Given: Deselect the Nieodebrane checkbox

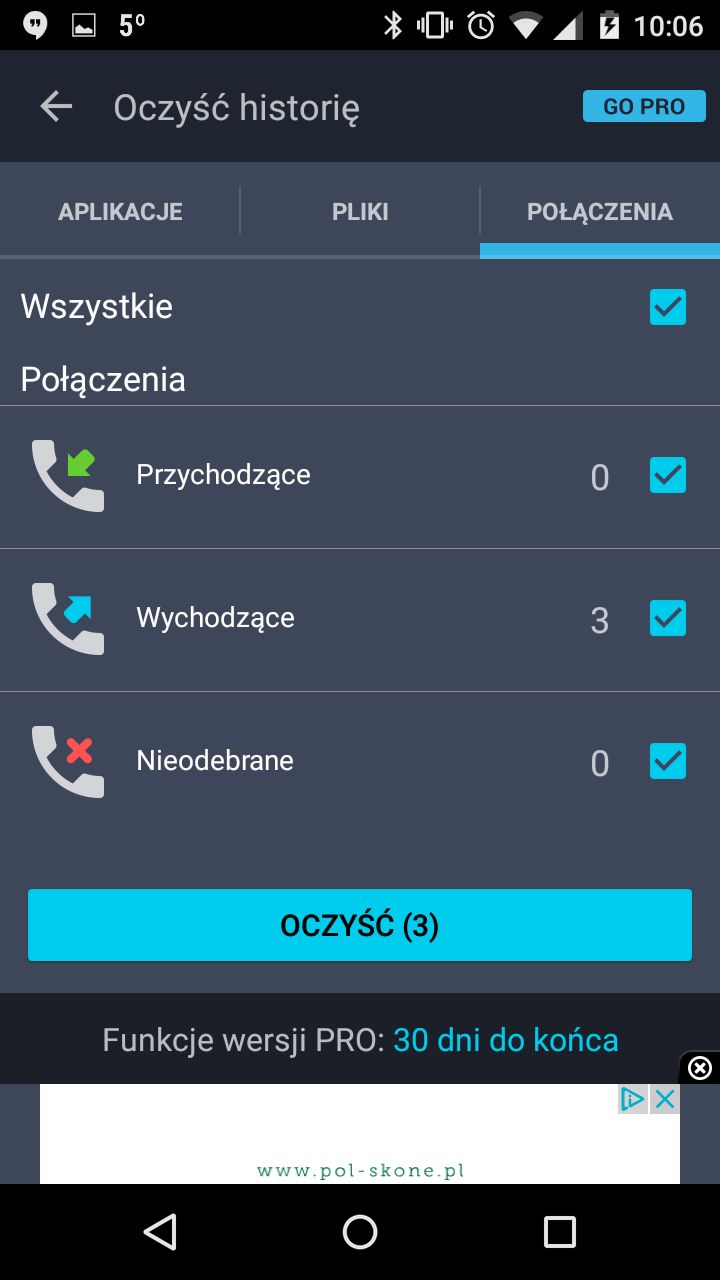Looking at the screenshot, I should (x=668, y=761).
